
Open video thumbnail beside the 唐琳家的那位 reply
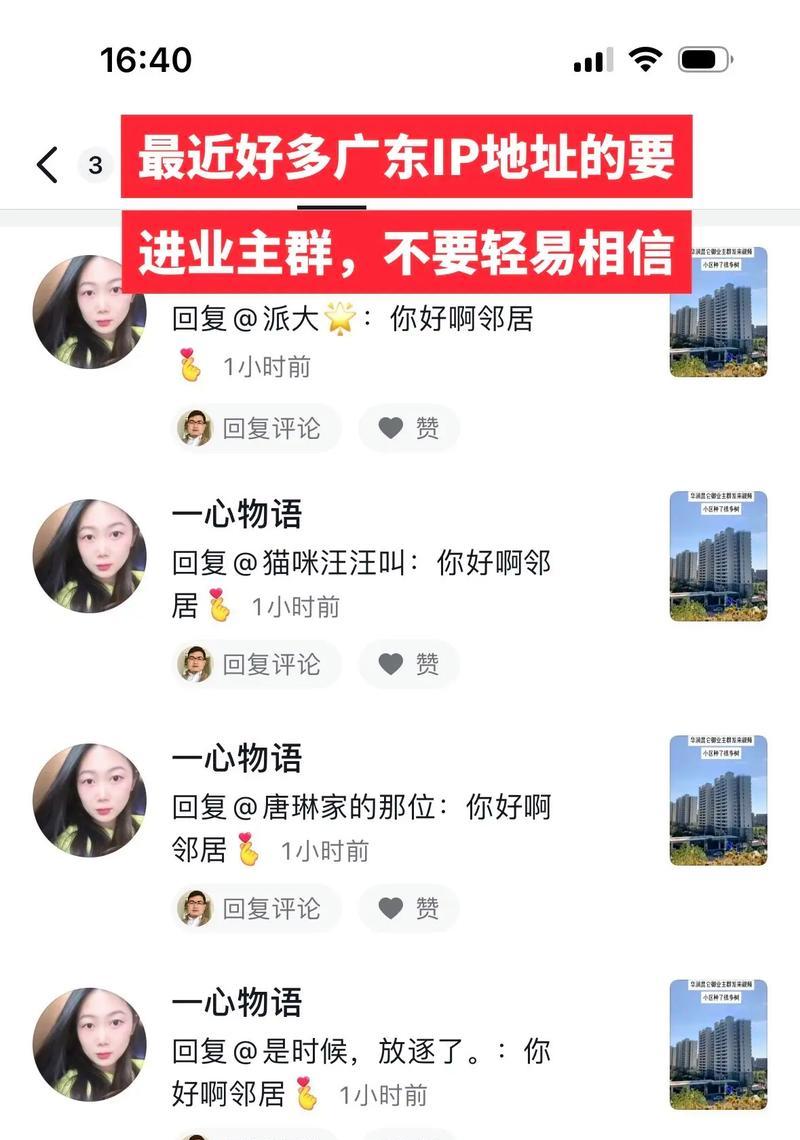(718, 800)
